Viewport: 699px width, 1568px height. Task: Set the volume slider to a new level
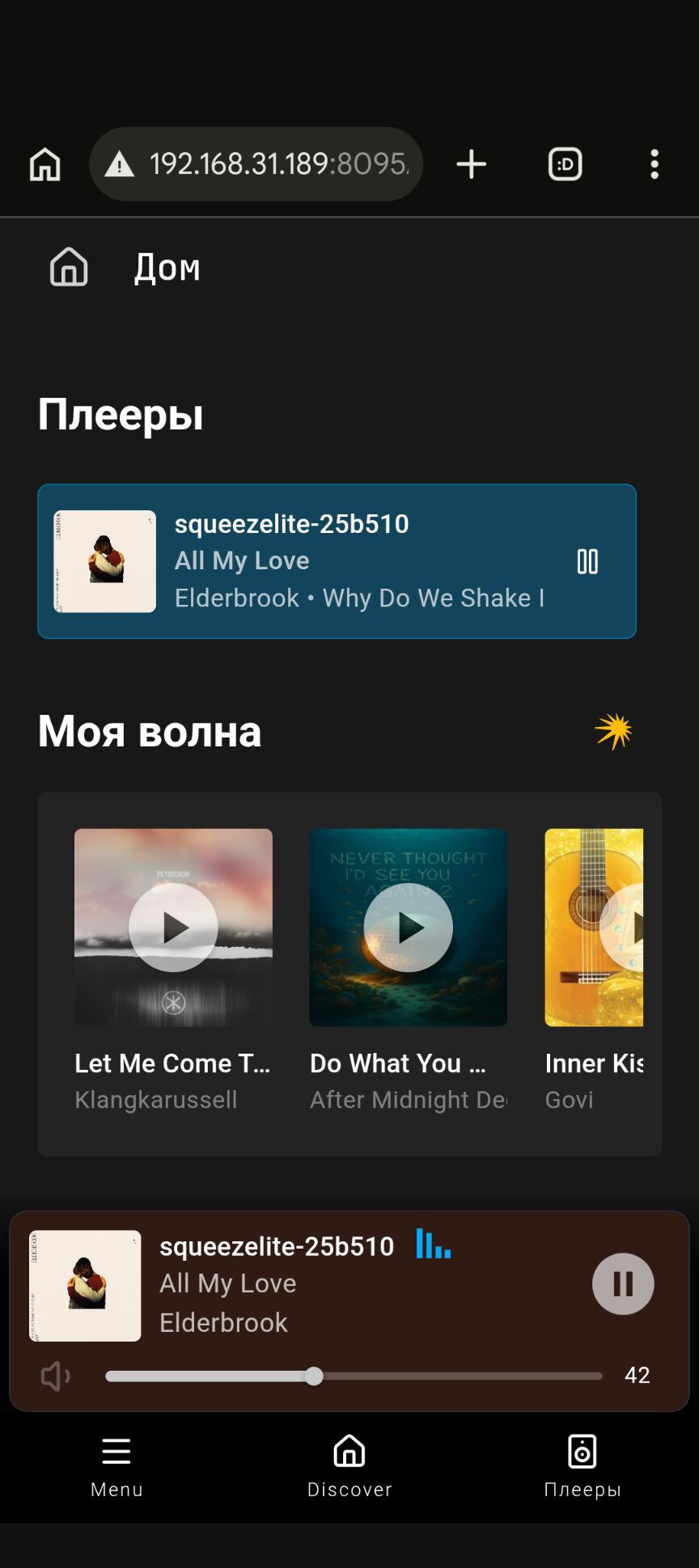[x=453, y=1376]
